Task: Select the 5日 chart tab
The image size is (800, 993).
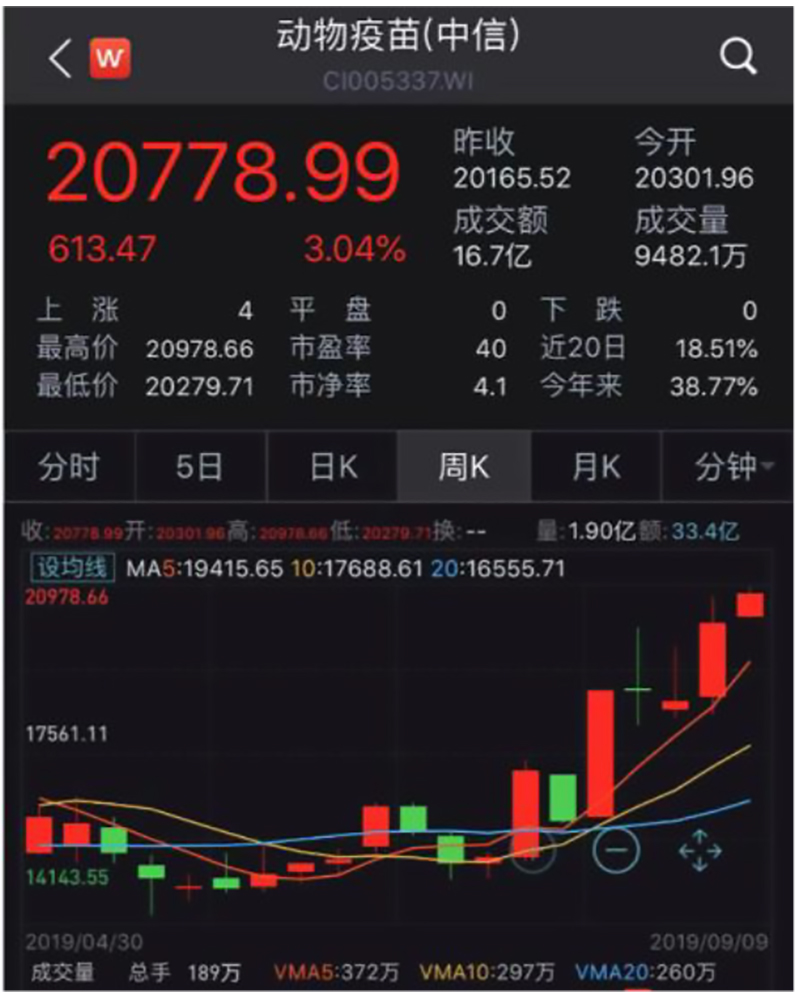Action: [200, 467]
